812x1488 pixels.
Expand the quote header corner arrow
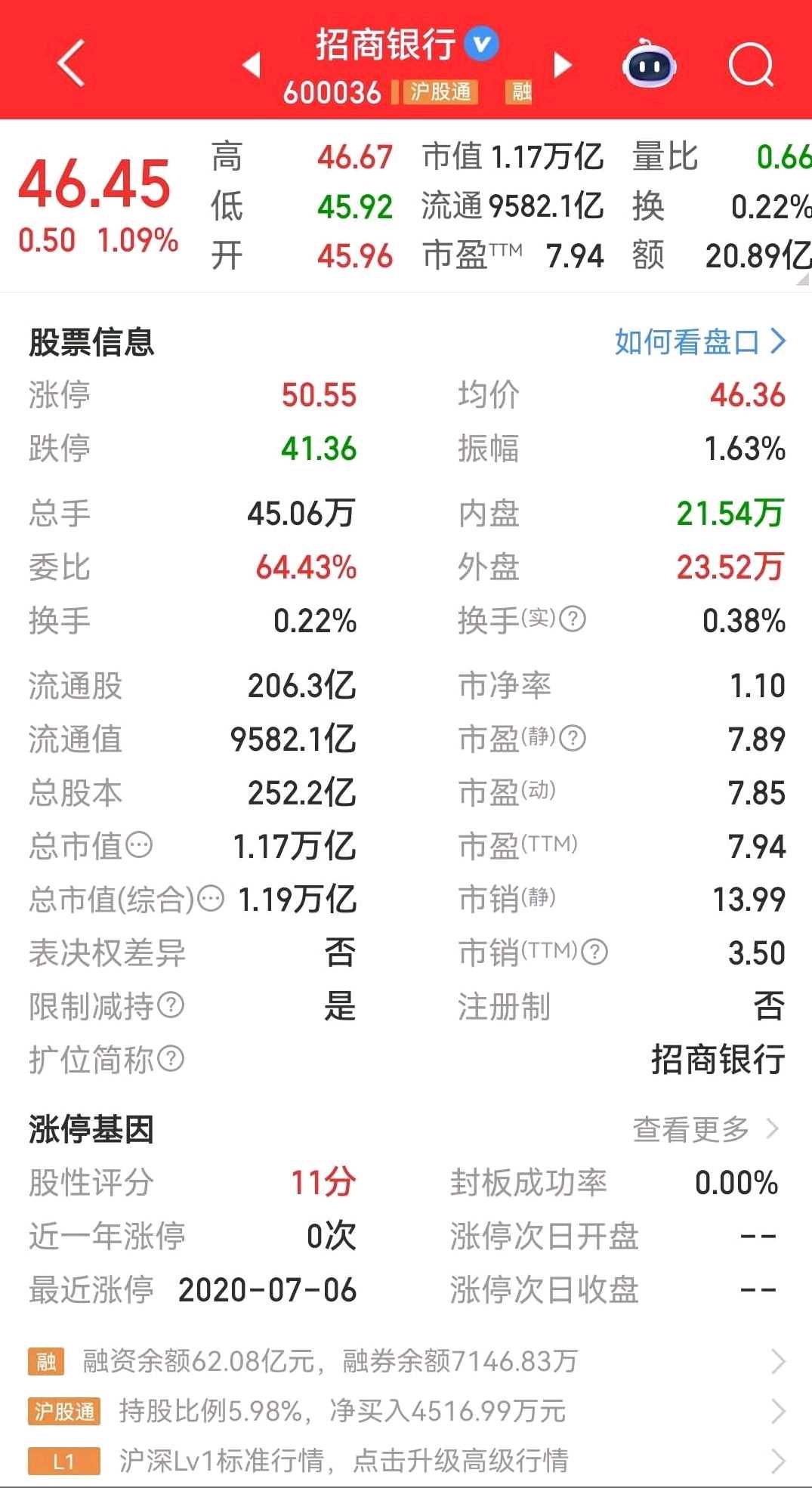(802, 279)
